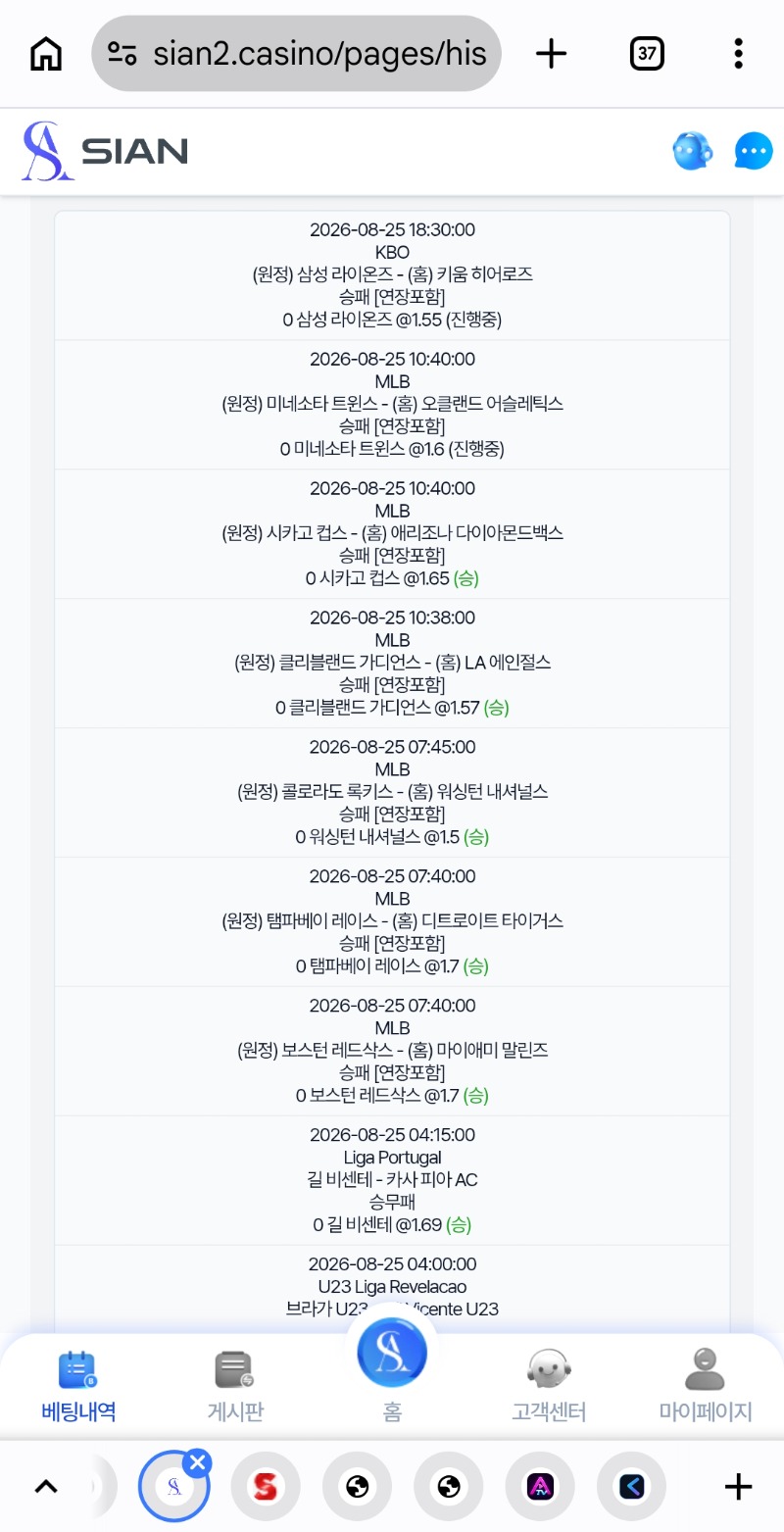The image size is (784, 1532).
Task: Switch to the red S tab
Action: pyautogui.click(x=266, y=1487)
